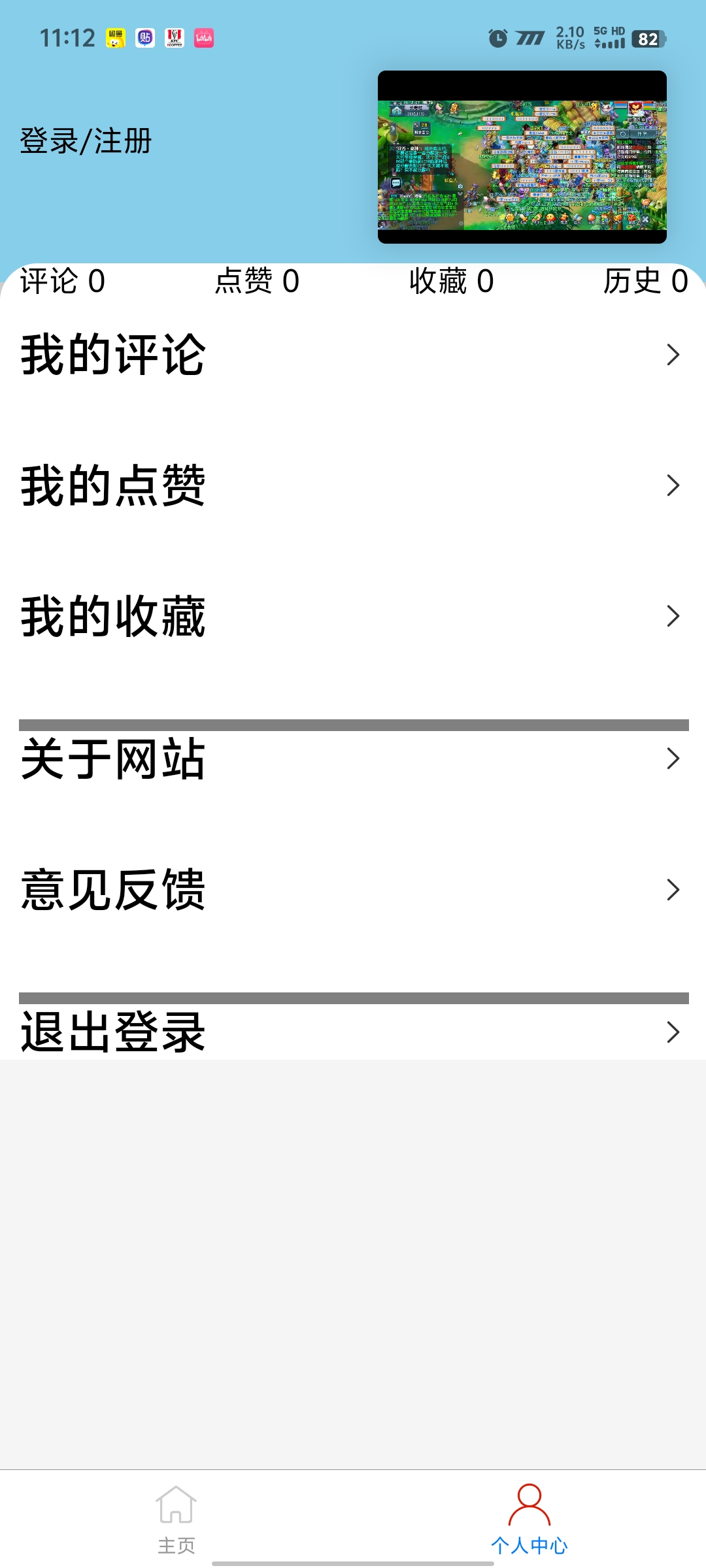The image size is (706, 1568).
Task: Go to 我的收藏
Action: [353, 616]
